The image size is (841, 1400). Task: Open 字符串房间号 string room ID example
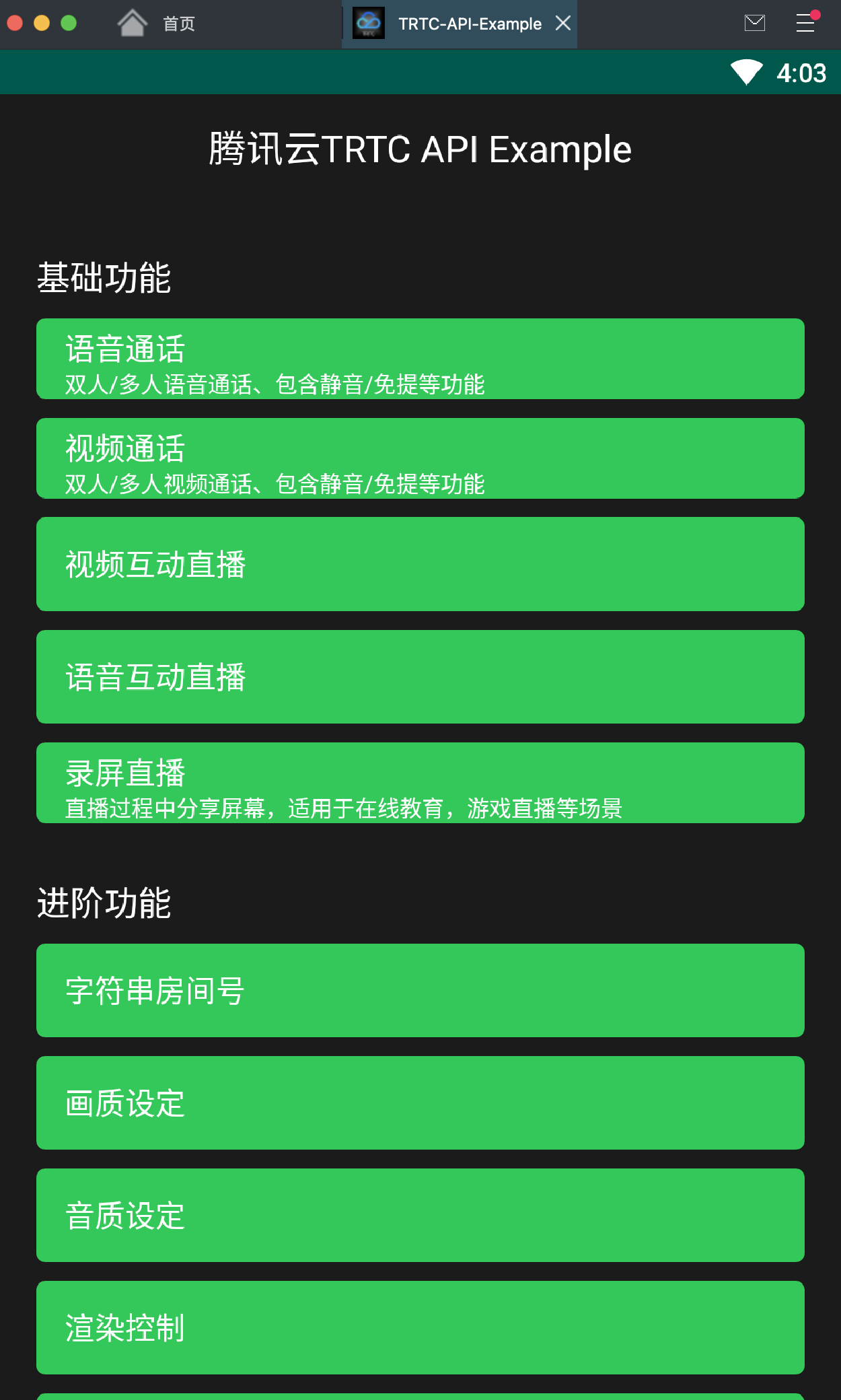click(420, 990)
